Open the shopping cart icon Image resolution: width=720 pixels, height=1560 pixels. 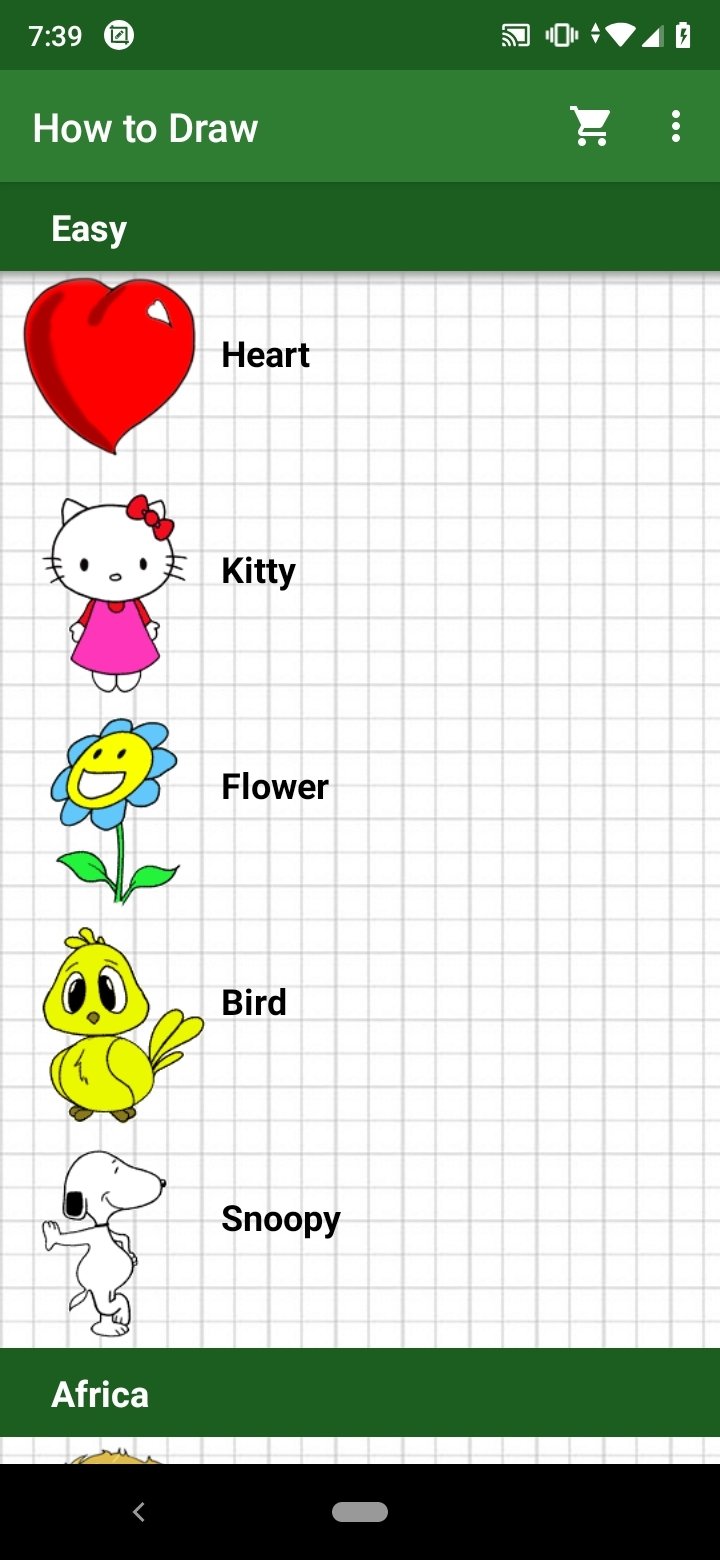point(591,127)
